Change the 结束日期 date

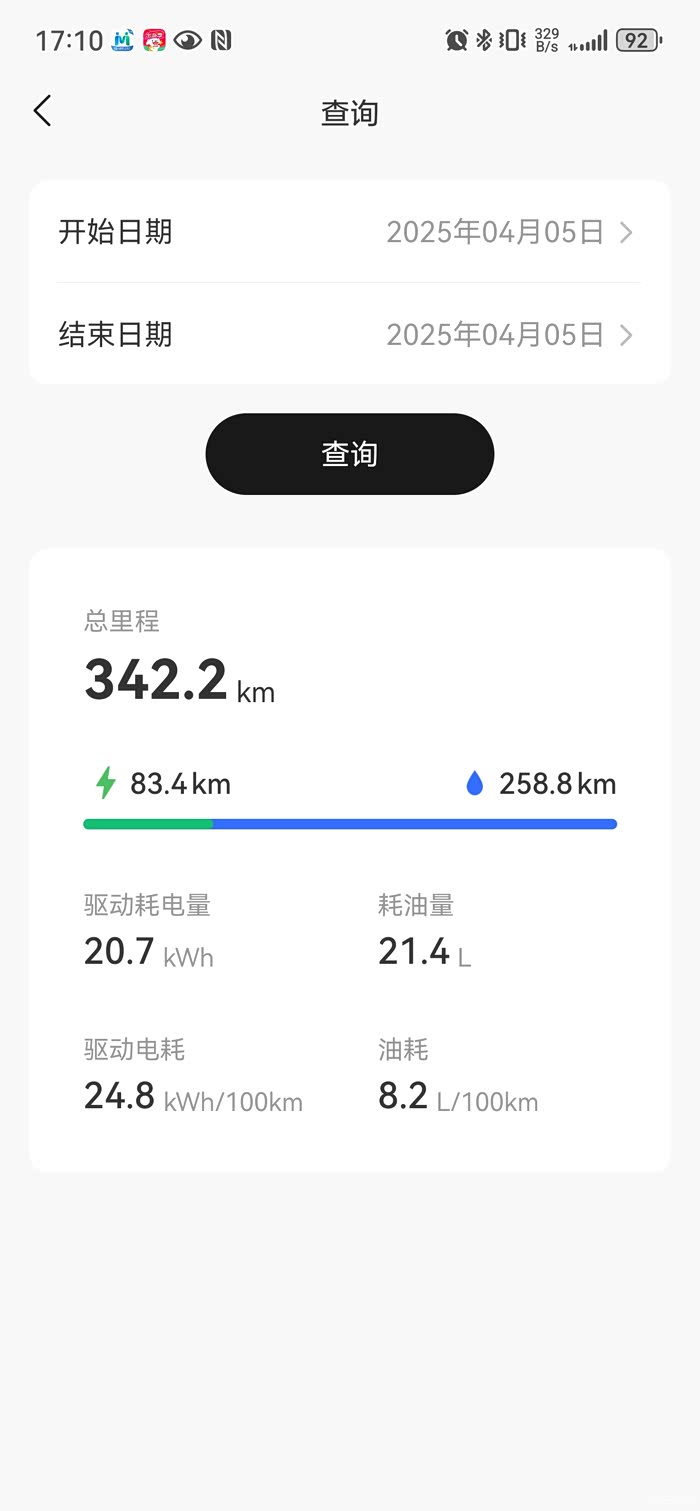349,334
